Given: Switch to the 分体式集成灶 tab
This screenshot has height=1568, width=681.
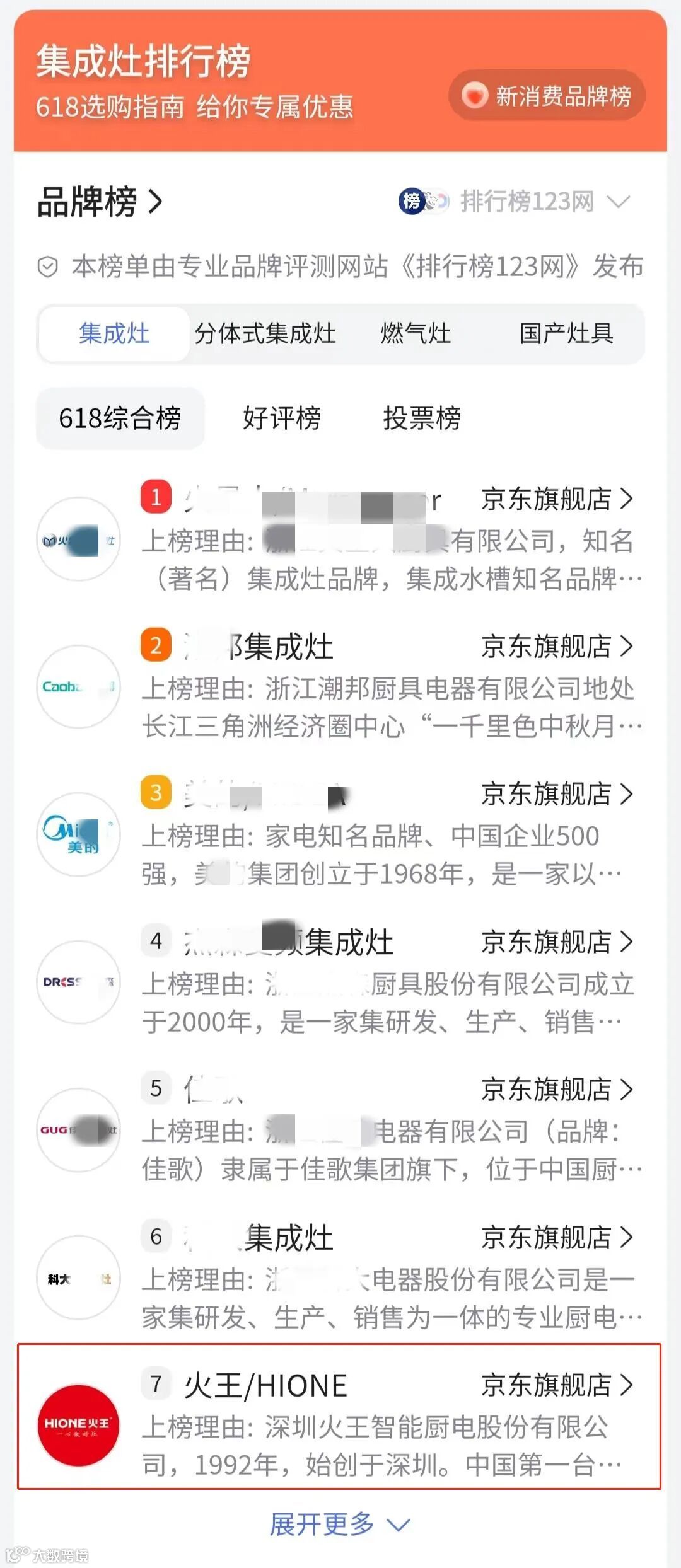Looking at the screenshot, I should [265, 333].
